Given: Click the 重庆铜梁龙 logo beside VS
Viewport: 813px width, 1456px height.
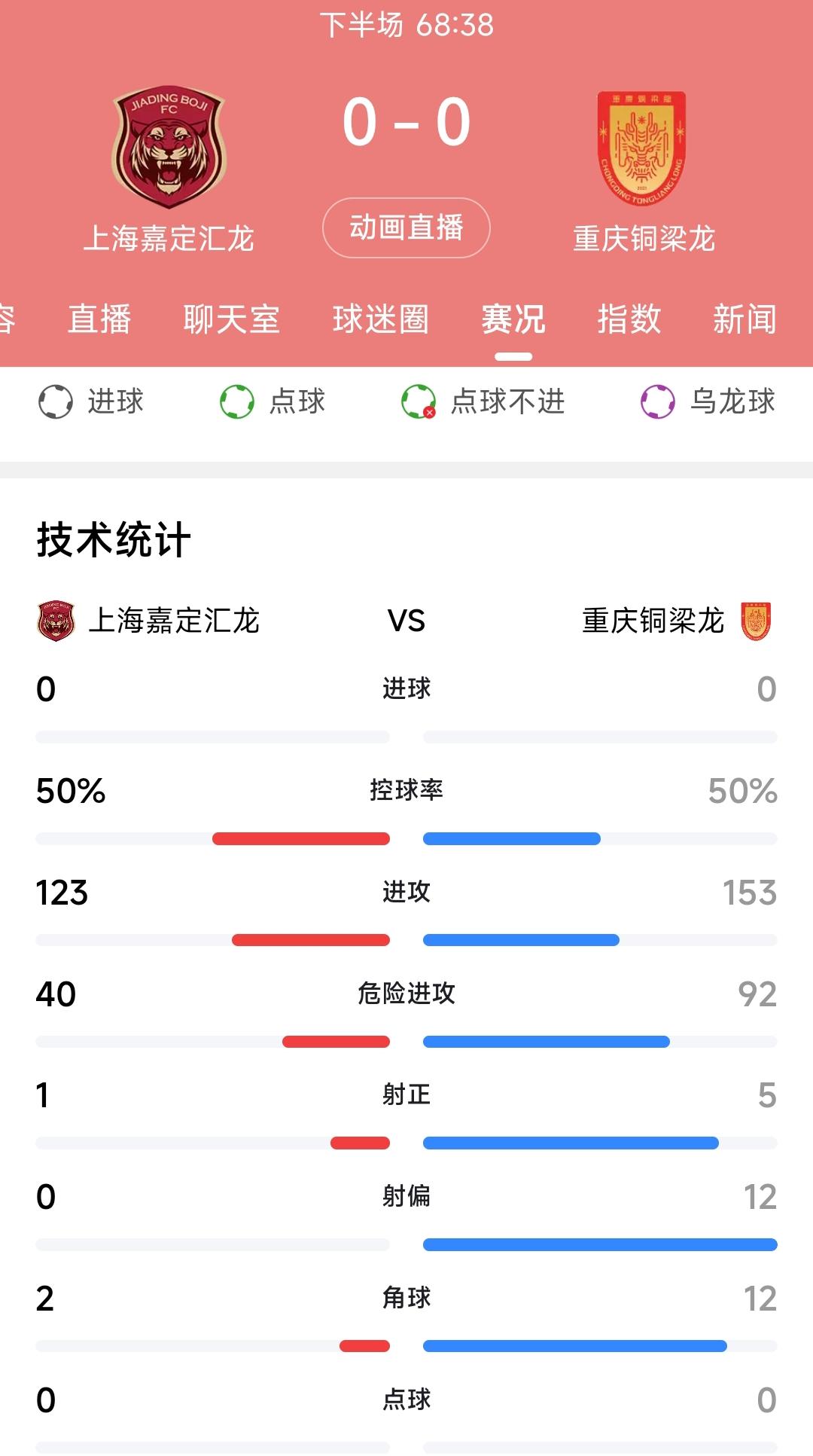Looking at the screenshot, I should [x=757, y=619].
